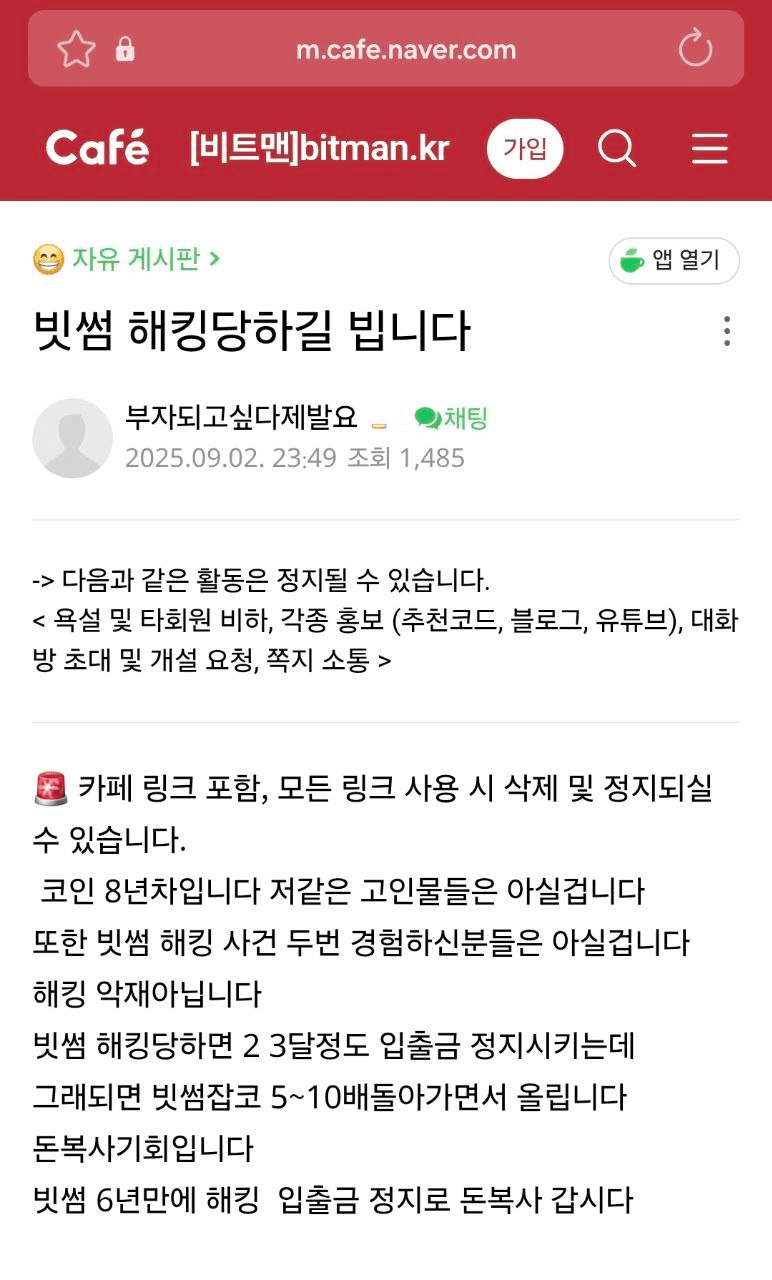The image size is (772, 1280).
Task: Reload the page
Action: (694, 49)
